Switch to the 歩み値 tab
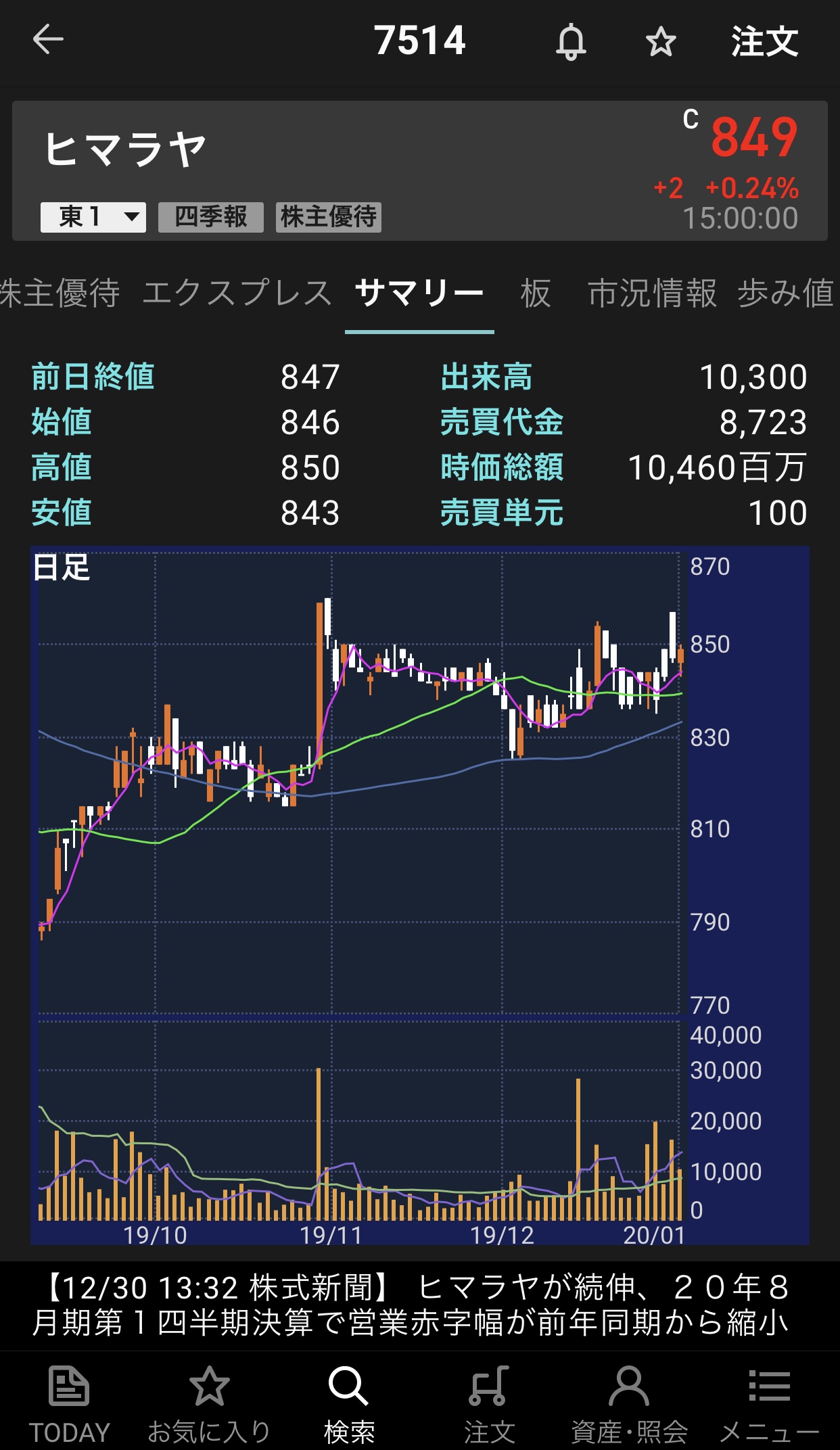840x1450 pixels. tap(786, 294)
